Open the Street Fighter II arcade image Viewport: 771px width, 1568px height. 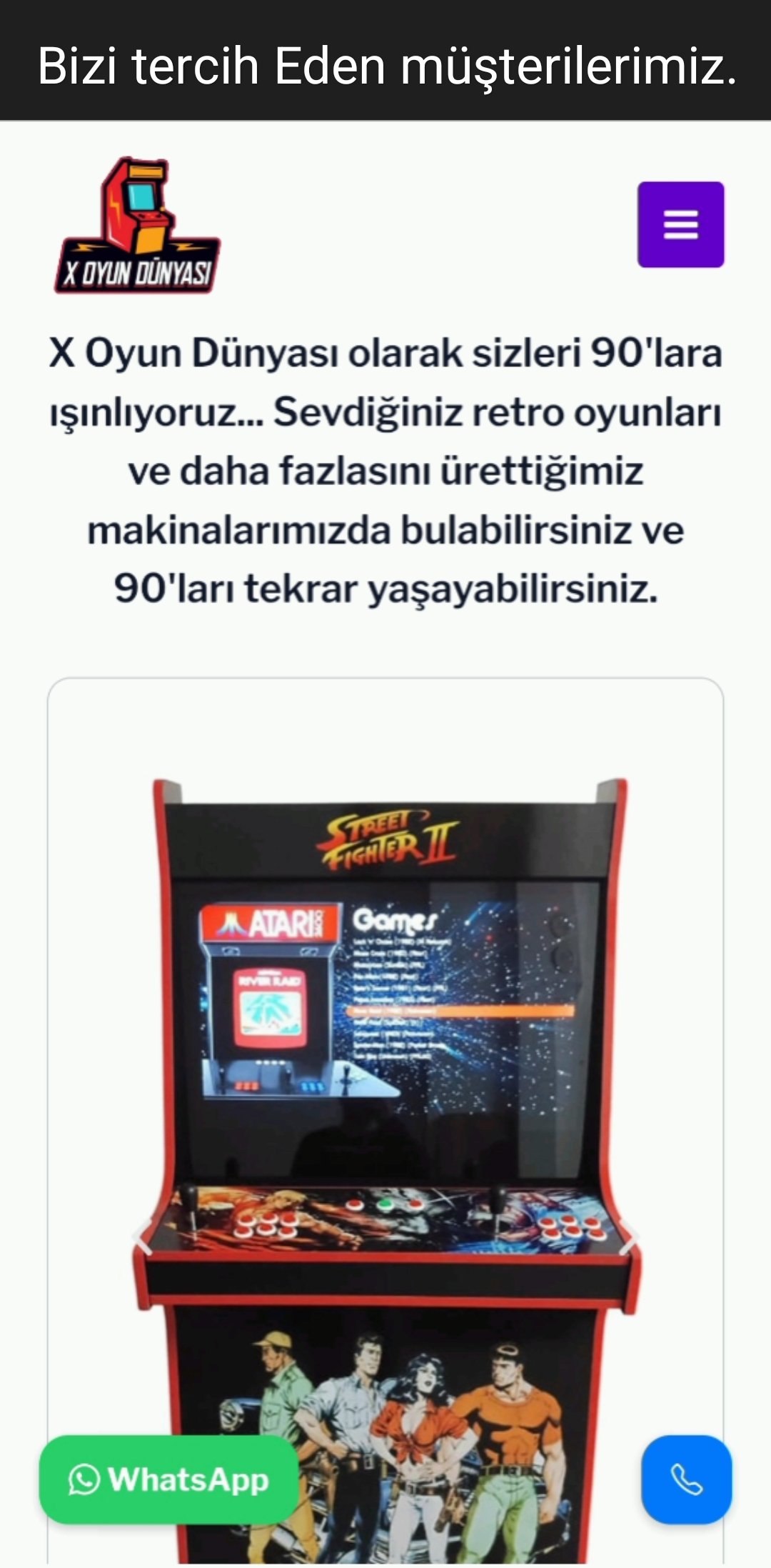click(385, 1036)
